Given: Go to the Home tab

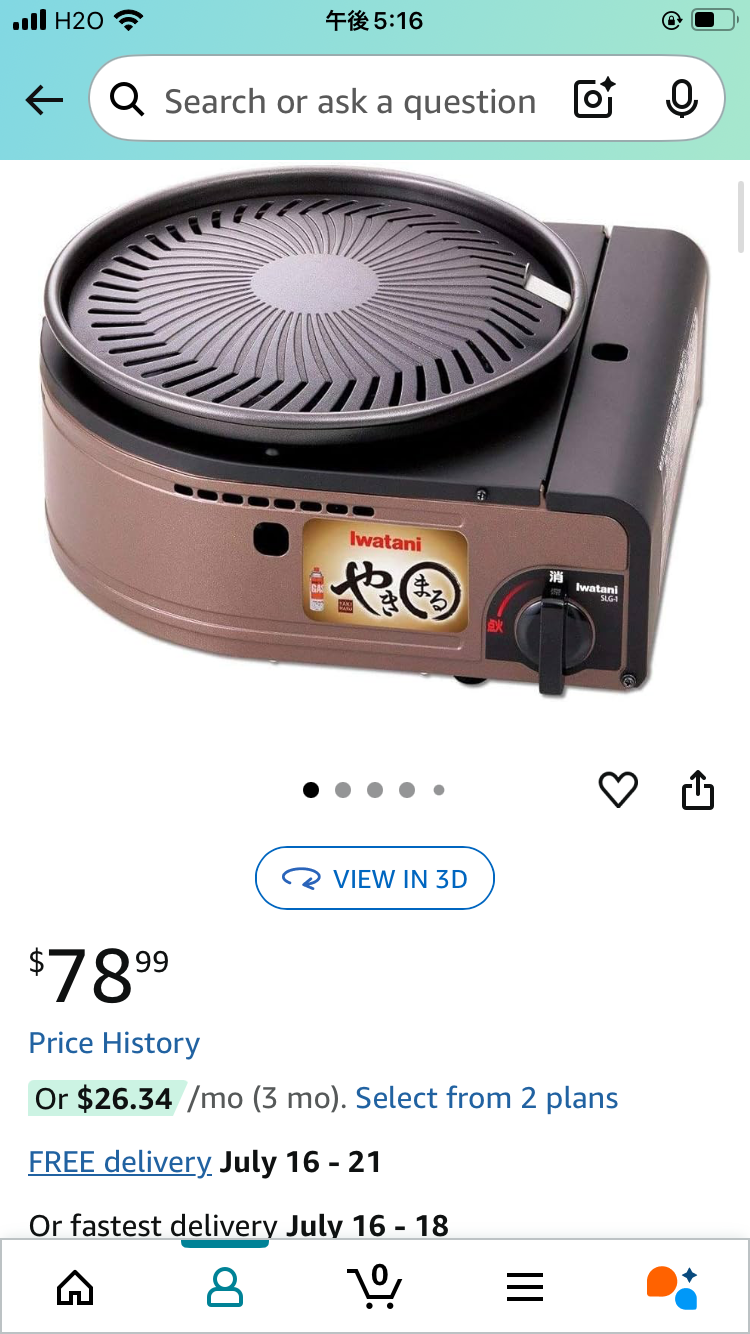Looking at the screenshot, I should tap(75, 1287).
